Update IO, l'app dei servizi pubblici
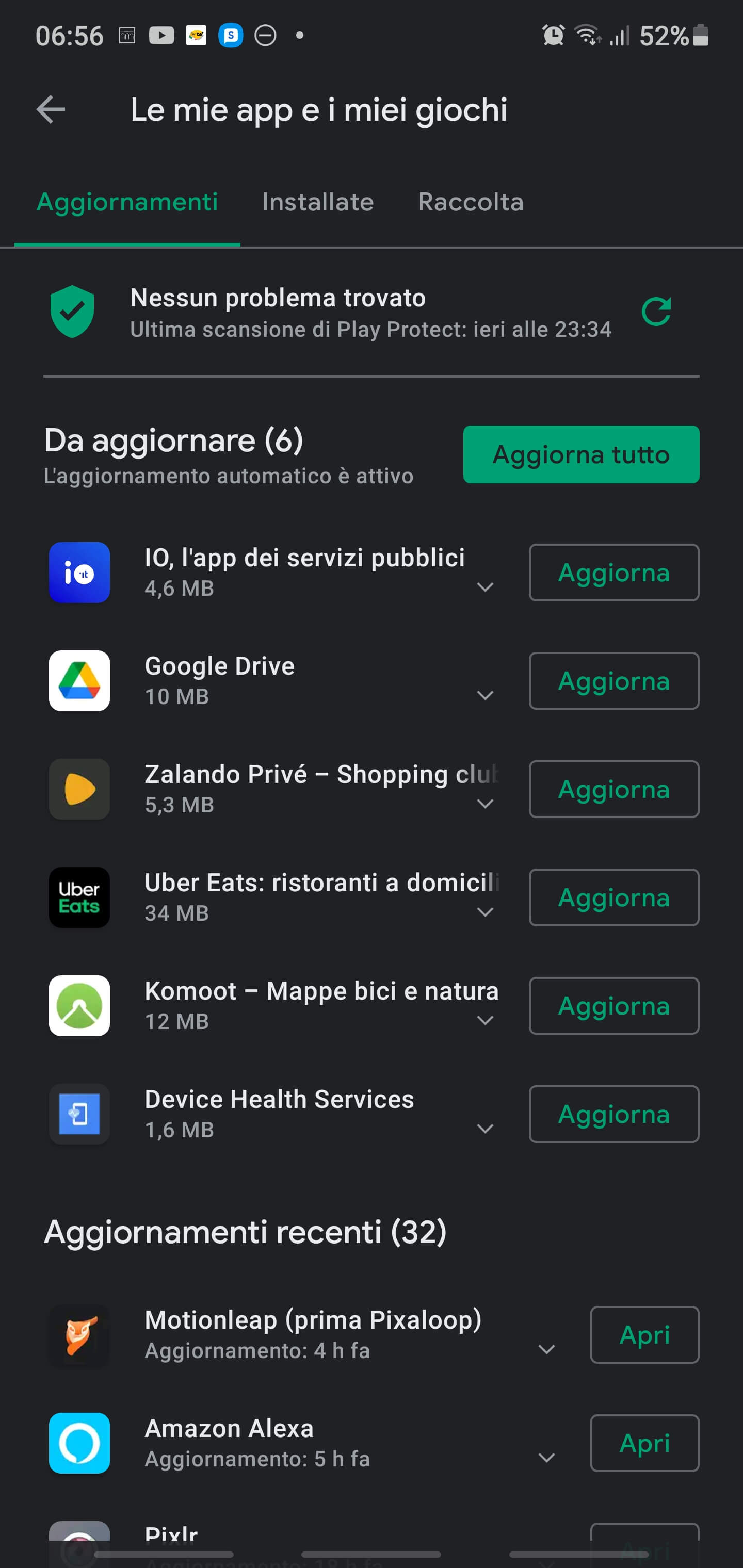 pos(613,573)
